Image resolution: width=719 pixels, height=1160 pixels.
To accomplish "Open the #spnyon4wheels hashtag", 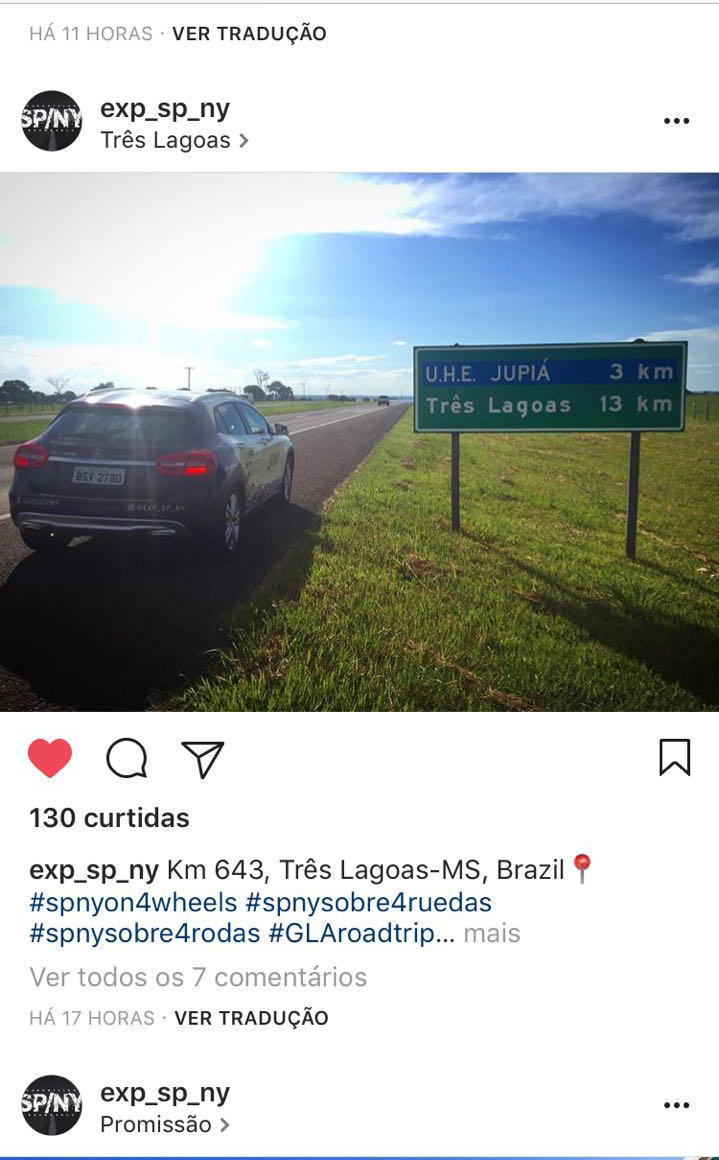I will click(133, 903).
